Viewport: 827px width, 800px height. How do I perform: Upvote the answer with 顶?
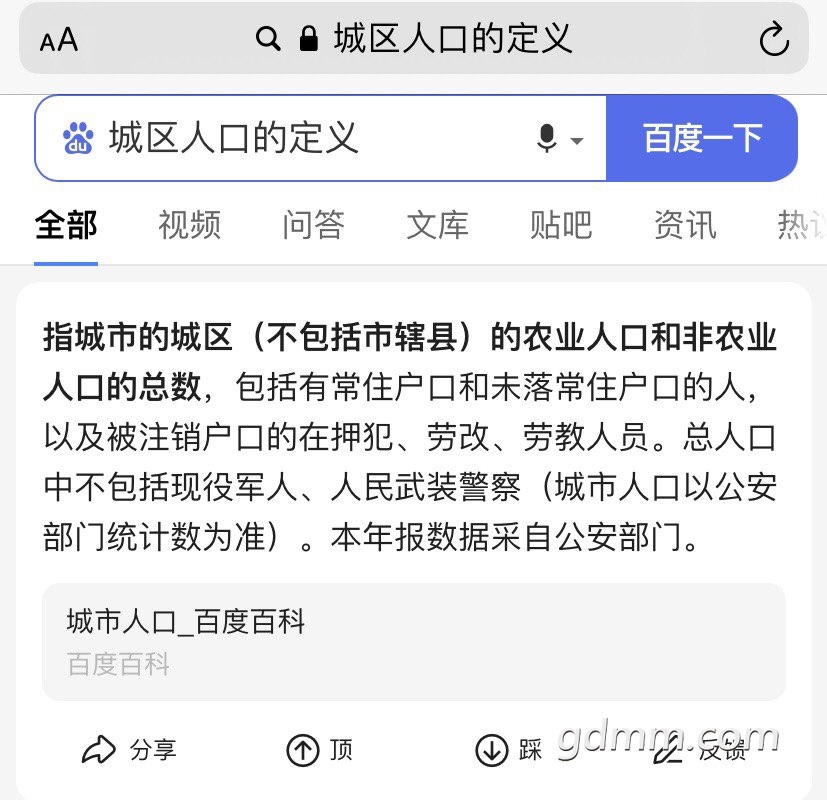(x=320, y=750)
